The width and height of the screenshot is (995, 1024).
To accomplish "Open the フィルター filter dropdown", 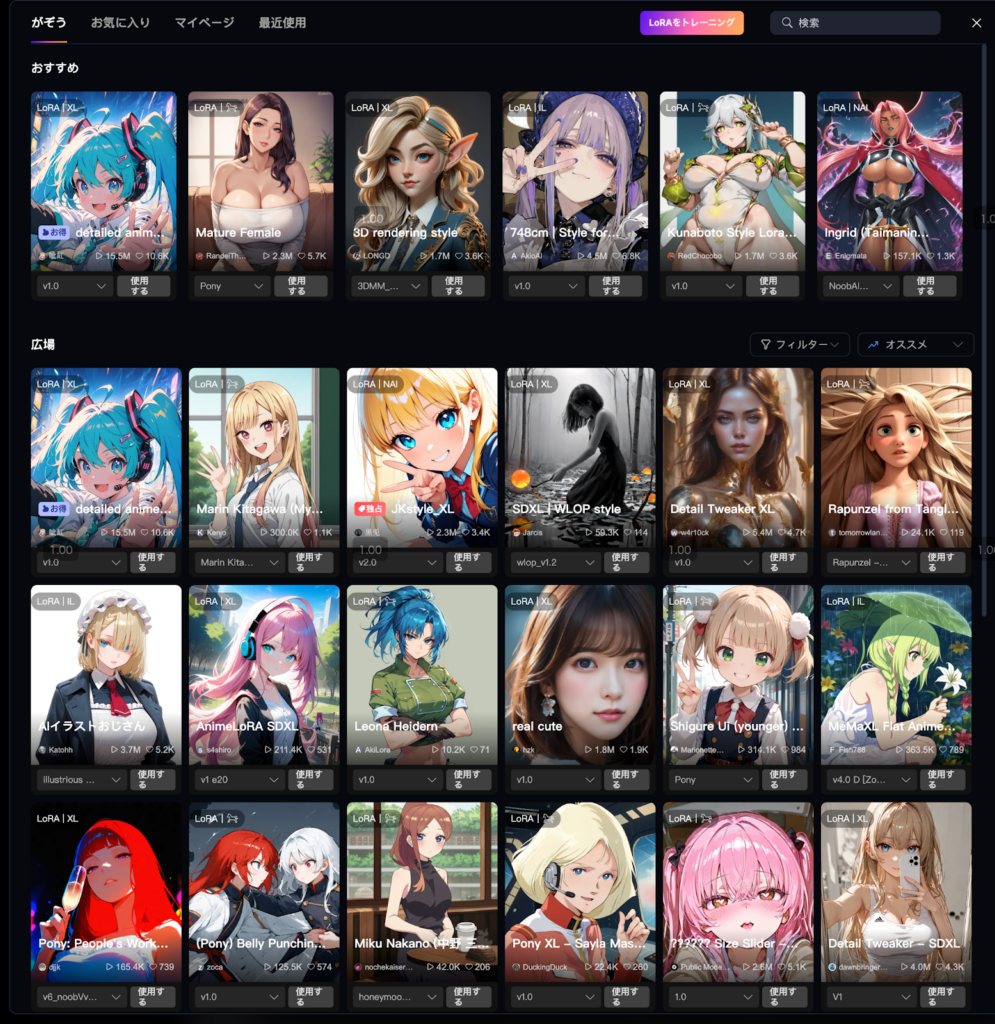I will (x=800, y=344).
